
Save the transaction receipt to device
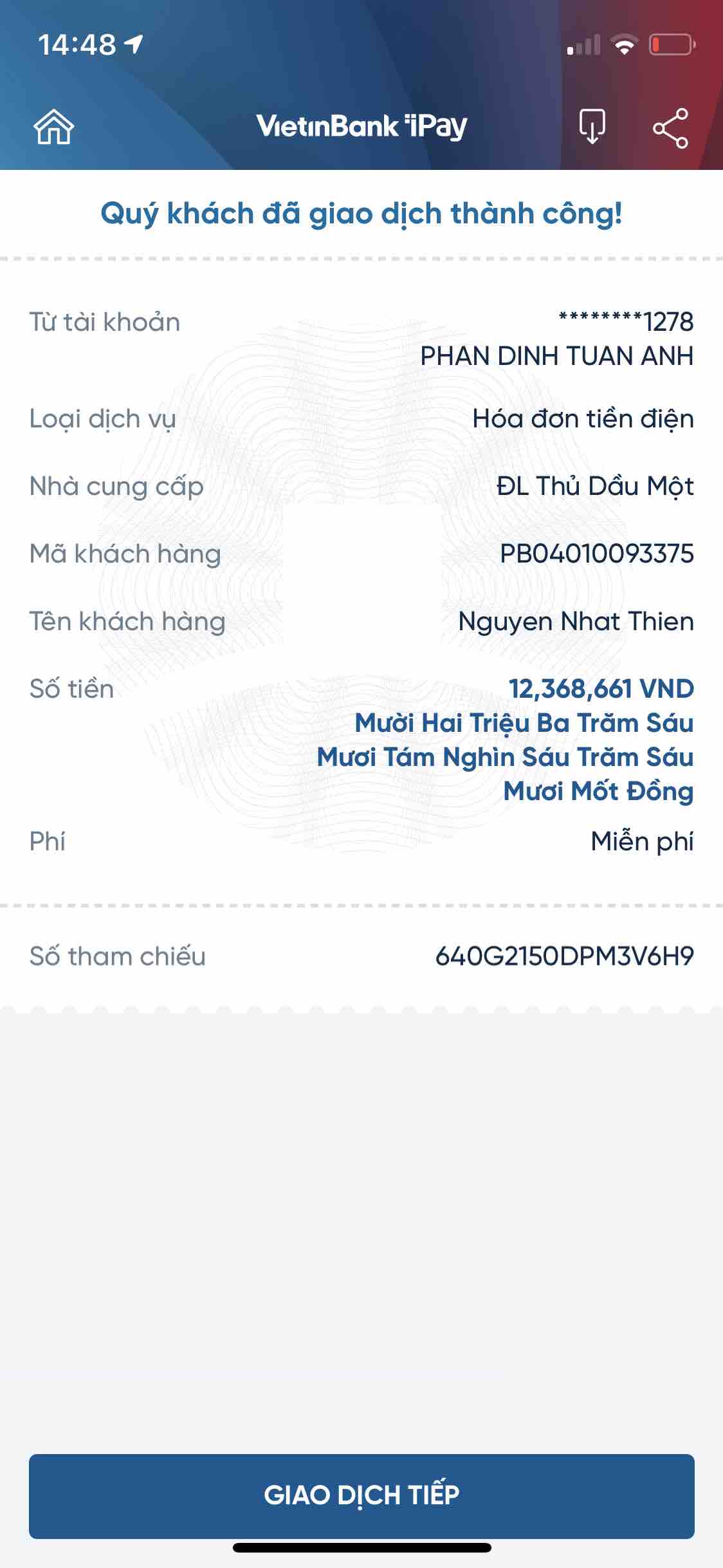592,127
